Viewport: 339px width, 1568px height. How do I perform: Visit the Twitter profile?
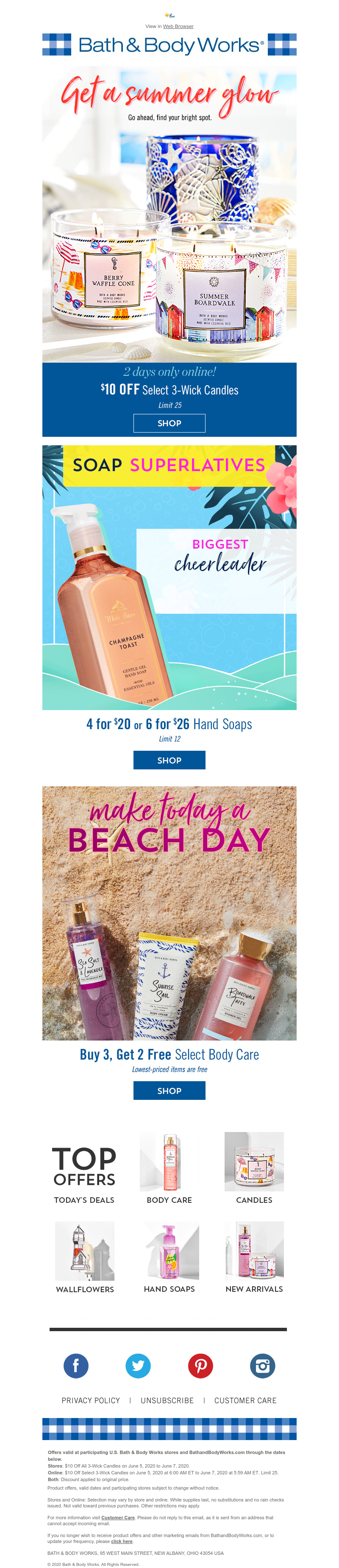click(138, 1365)
